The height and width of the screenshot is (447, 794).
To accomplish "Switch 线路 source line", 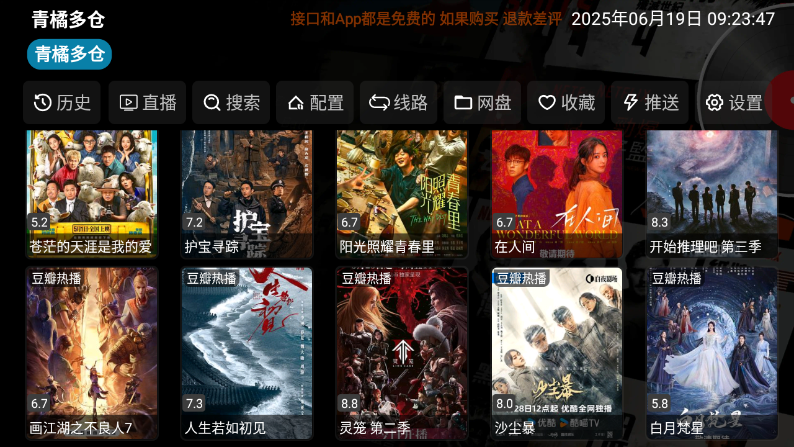I will tap(398, 102).
